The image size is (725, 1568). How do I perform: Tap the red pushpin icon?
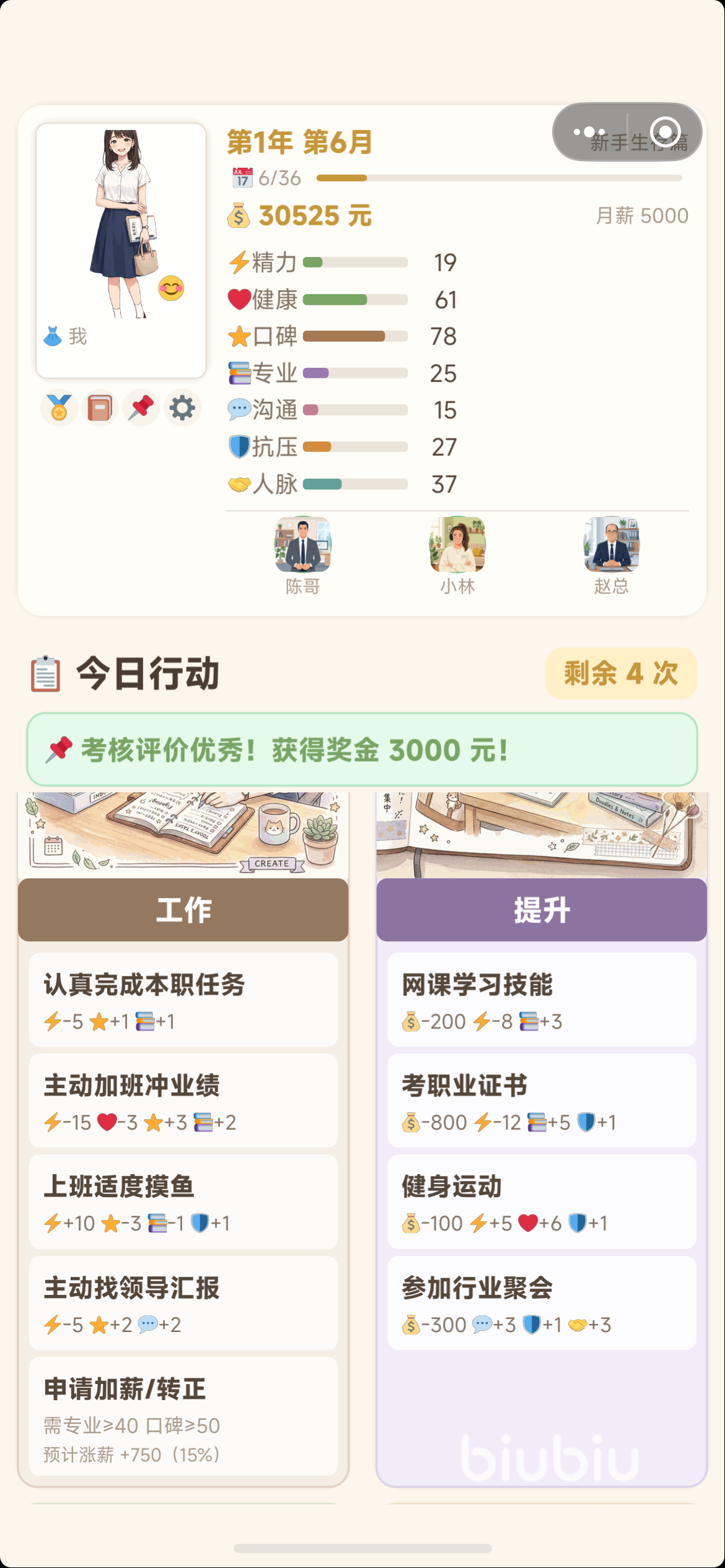pyautogui.click(x=141, y=408)
